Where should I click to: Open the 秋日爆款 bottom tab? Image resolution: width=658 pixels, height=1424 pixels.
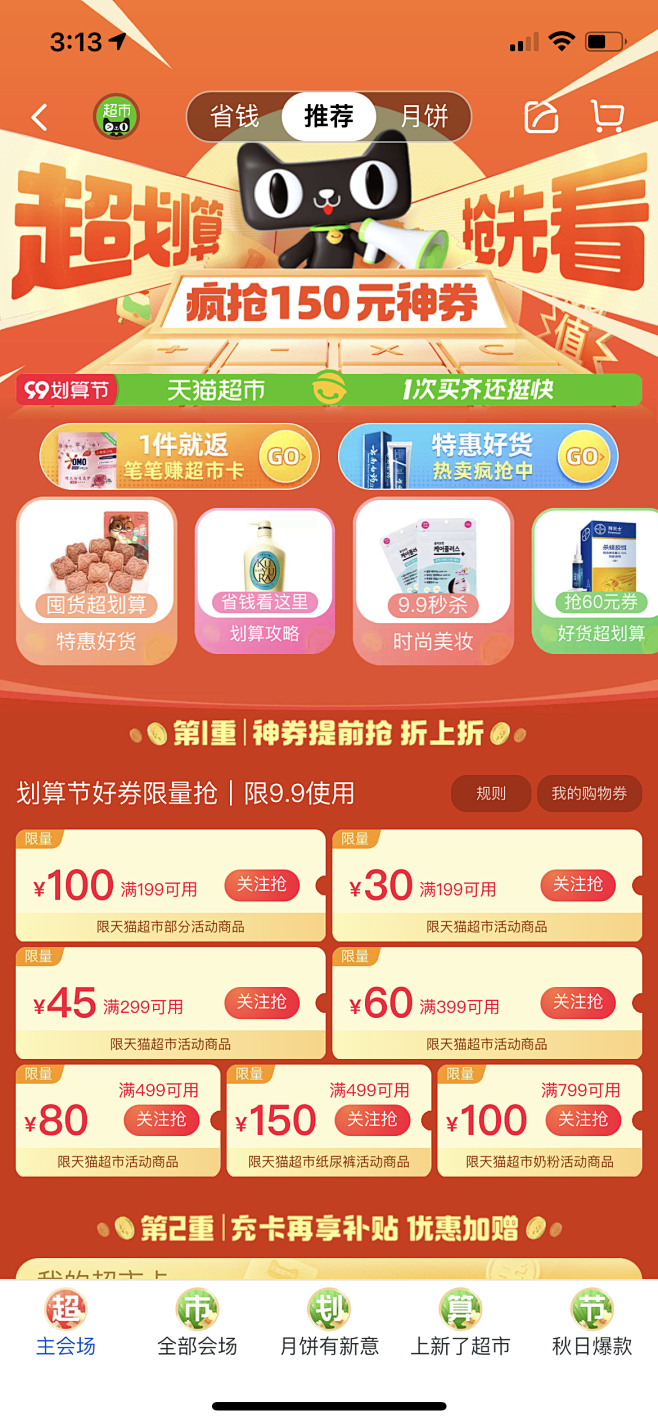click(x=592, y=1322)
